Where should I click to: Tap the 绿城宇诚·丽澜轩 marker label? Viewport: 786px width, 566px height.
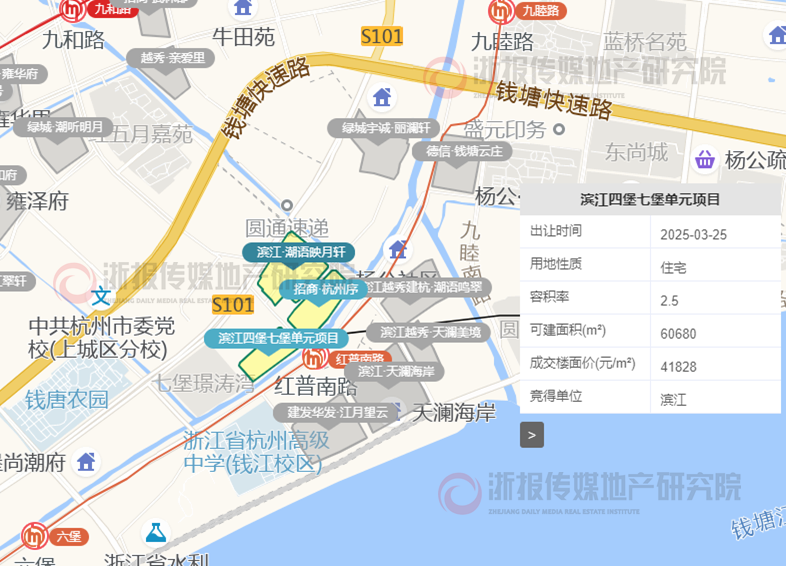pyautogui.click(x=384, y=128)
